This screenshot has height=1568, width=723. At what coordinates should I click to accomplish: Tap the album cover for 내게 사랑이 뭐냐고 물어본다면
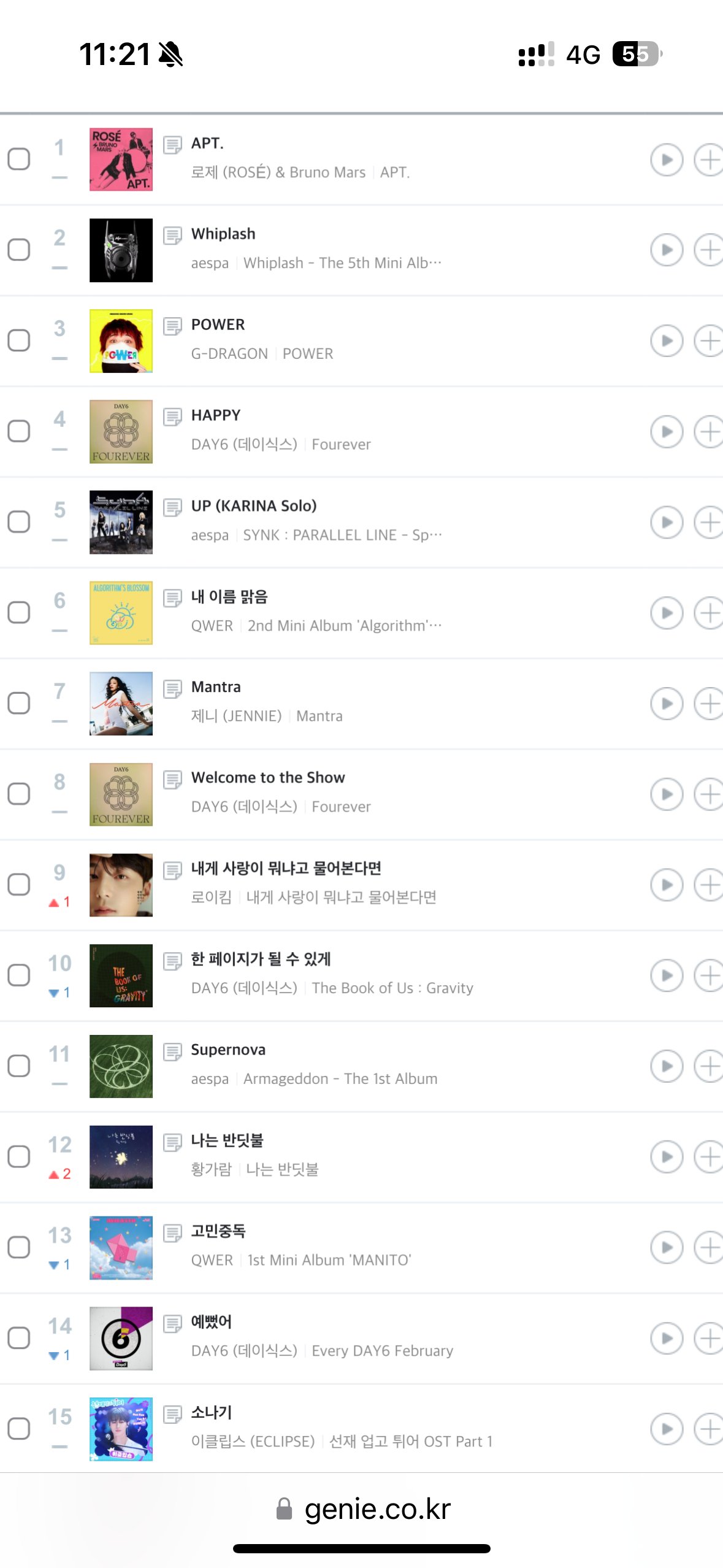(121, 885)
